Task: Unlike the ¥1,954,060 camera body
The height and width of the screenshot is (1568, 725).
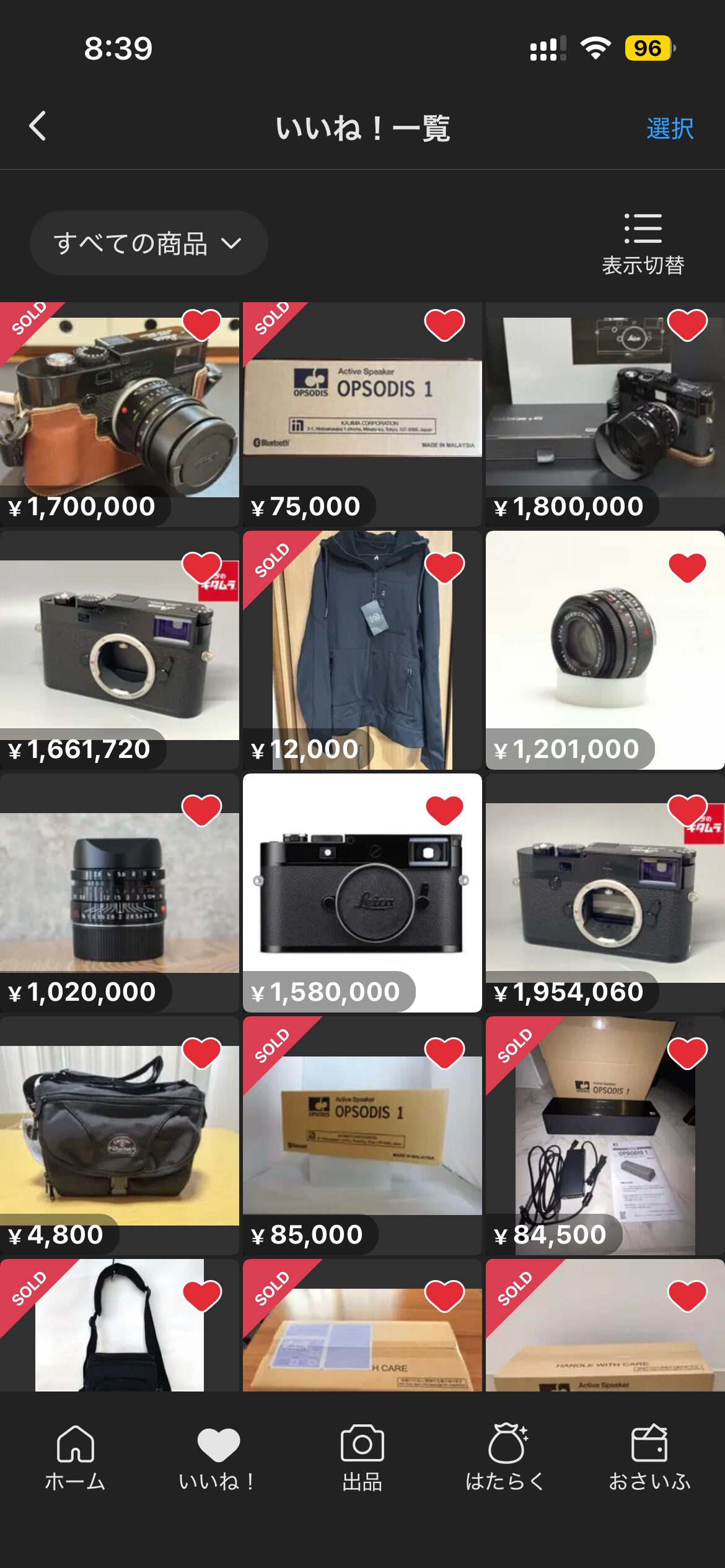Action: (x=687, y=810)
